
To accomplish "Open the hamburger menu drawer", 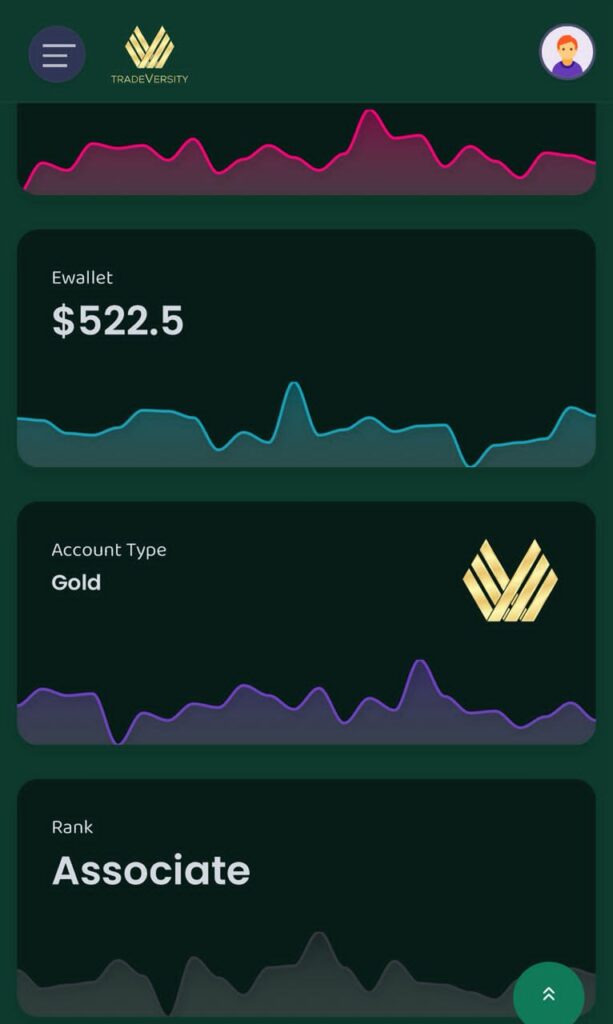I will [57, 54].
